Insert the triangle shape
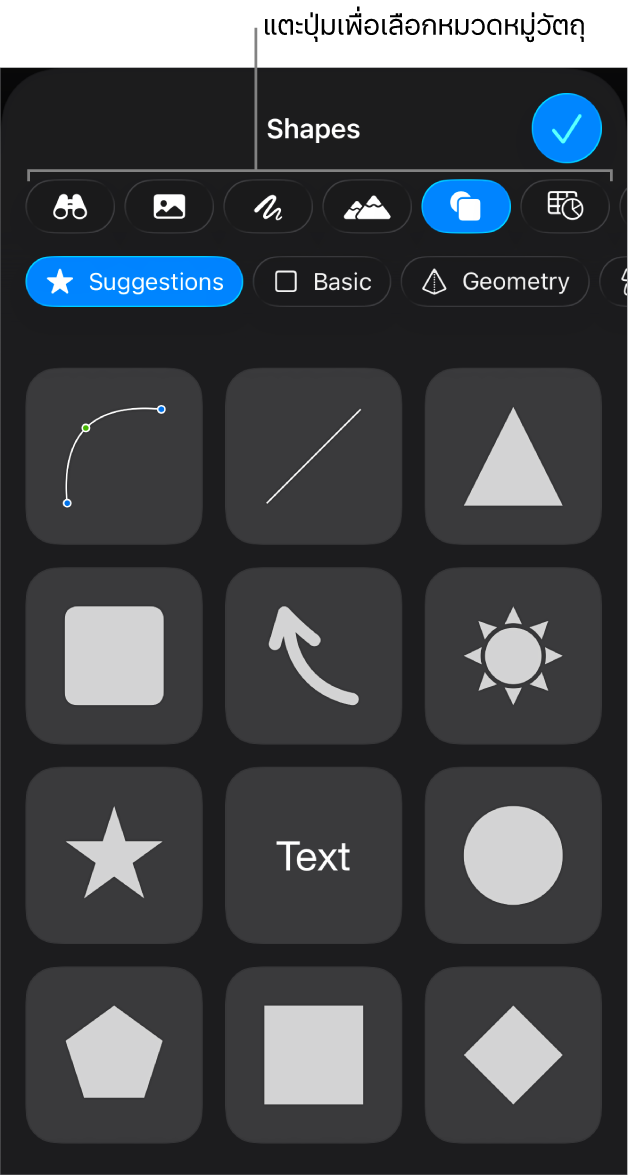Image resolution: width=628 pixels, height=1176 pixels. click(x=513, y=456)
